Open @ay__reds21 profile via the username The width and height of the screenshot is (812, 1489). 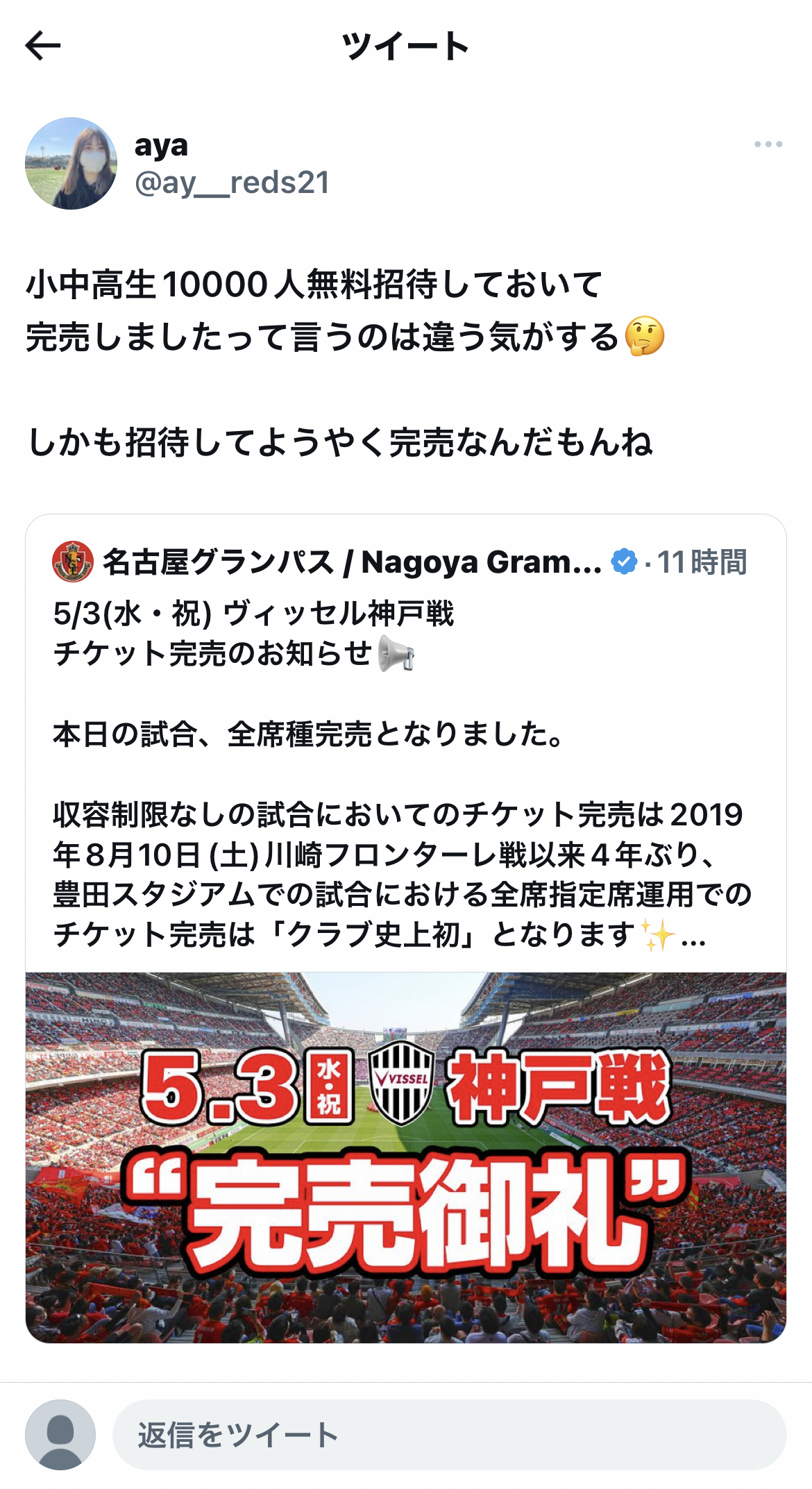232,183
